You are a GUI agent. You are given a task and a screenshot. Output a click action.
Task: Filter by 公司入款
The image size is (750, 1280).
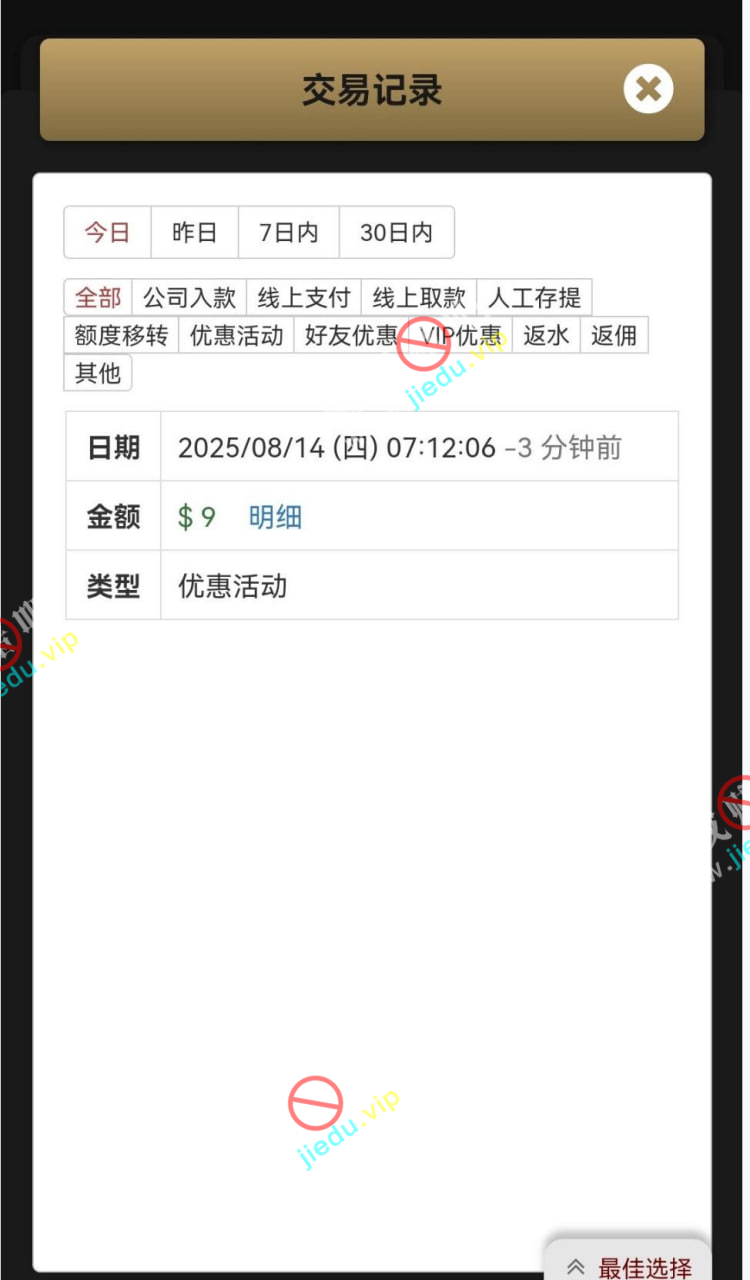click(x=189, y=297)
